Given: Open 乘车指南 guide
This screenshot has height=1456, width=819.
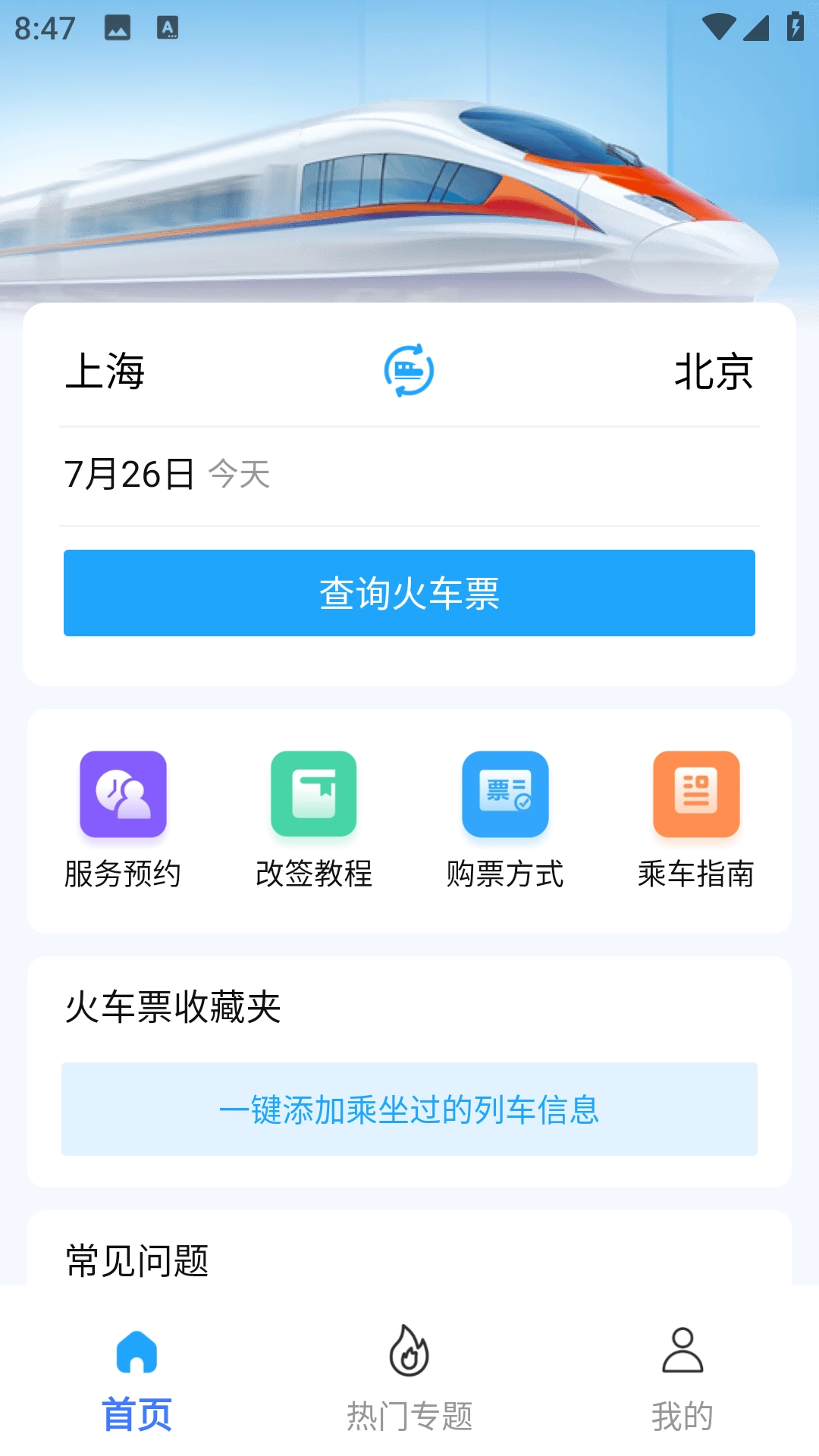Looking at the screenshot, I should pos(696,819).
